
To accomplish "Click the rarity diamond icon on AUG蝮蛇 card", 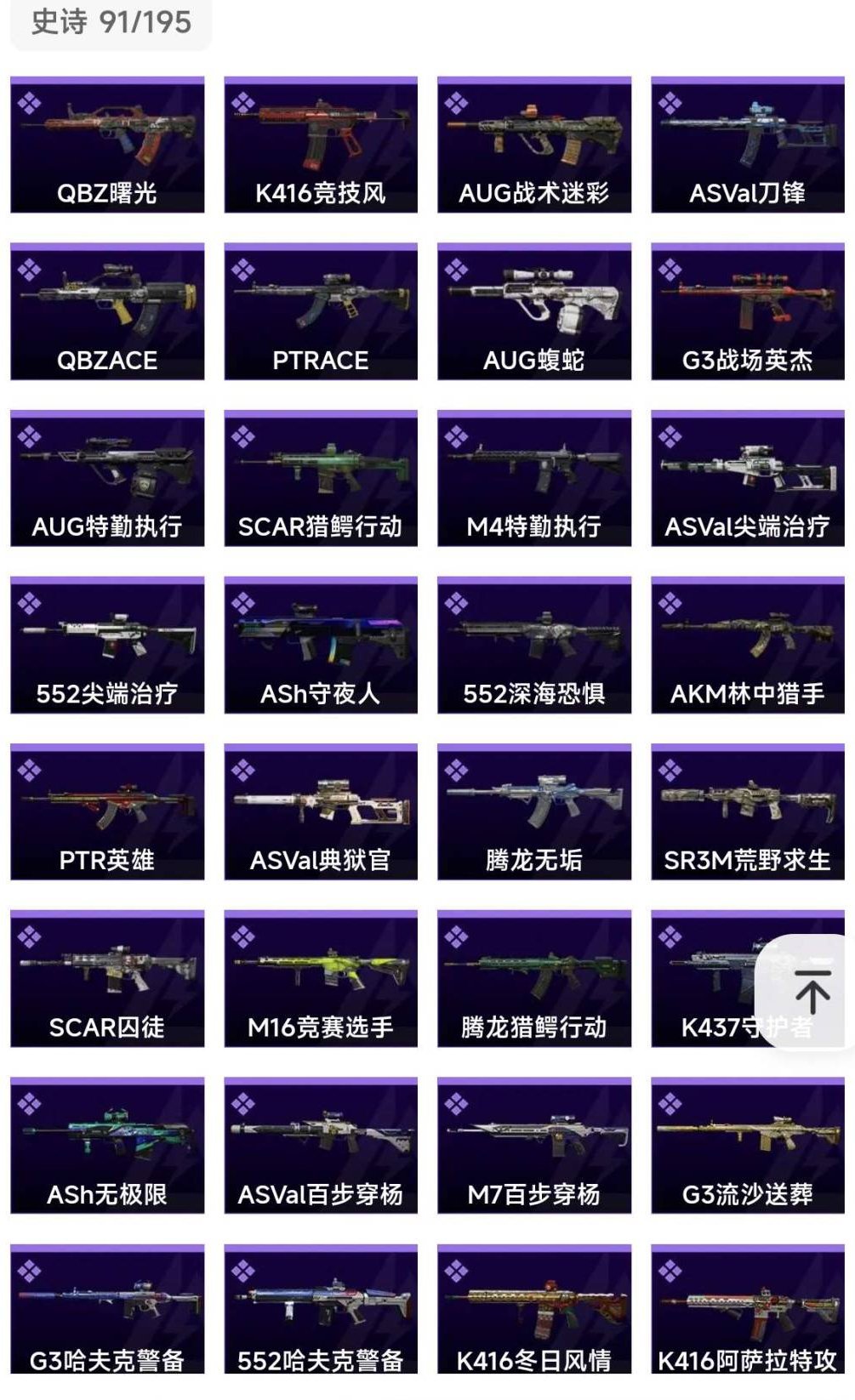I will (459, 270).
